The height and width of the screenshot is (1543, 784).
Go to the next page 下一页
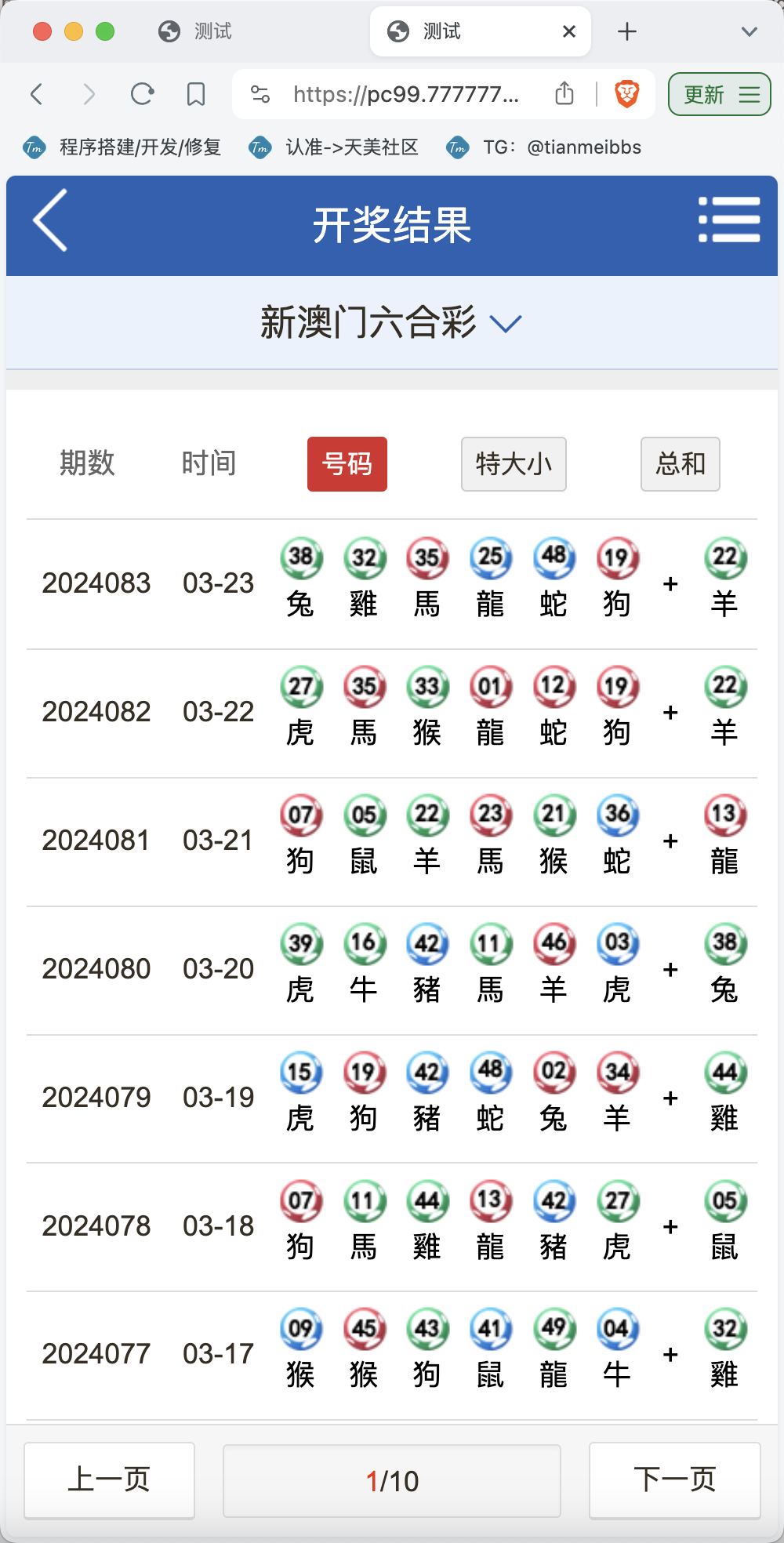click(675, 1480)
